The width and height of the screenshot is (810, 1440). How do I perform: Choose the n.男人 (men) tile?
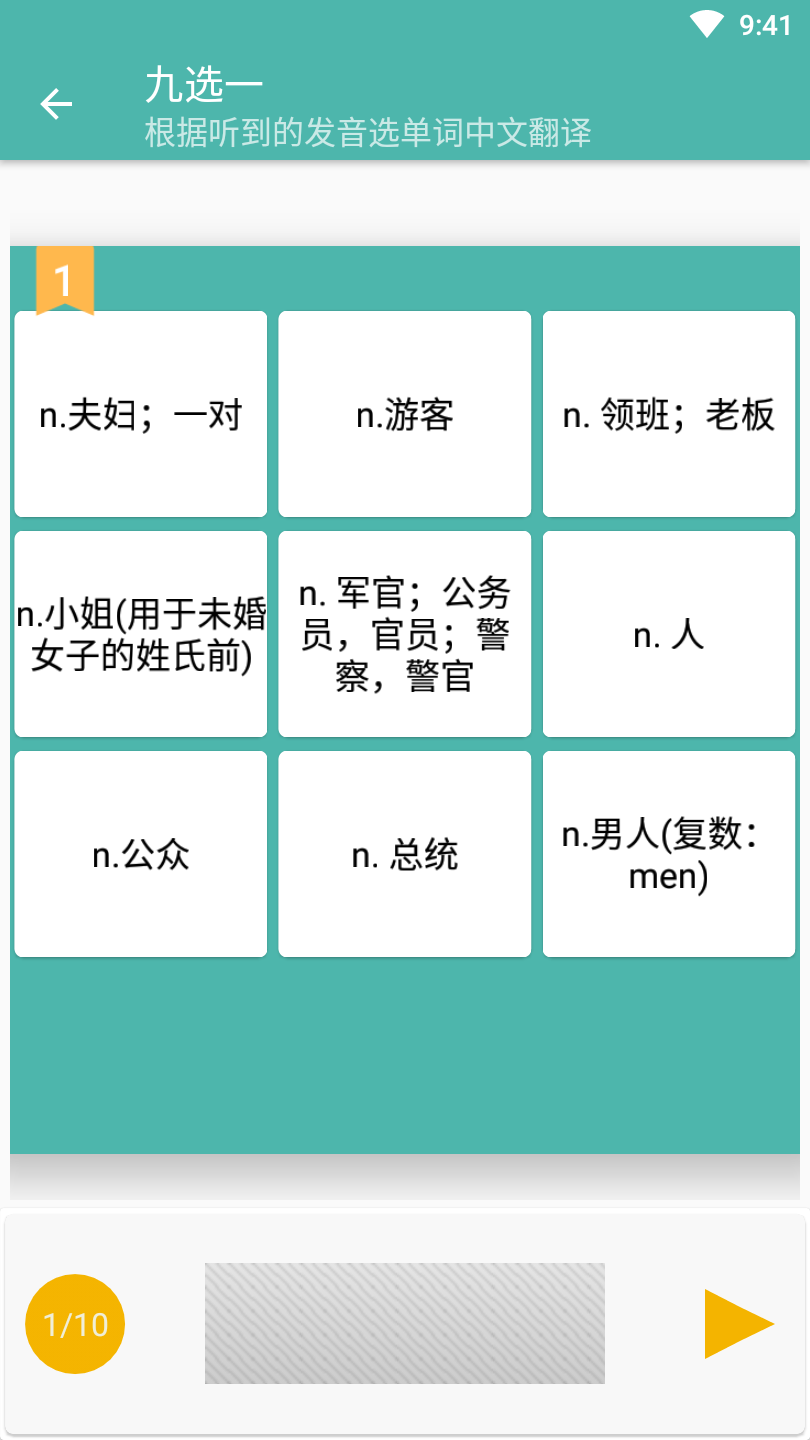click(668, 854)
